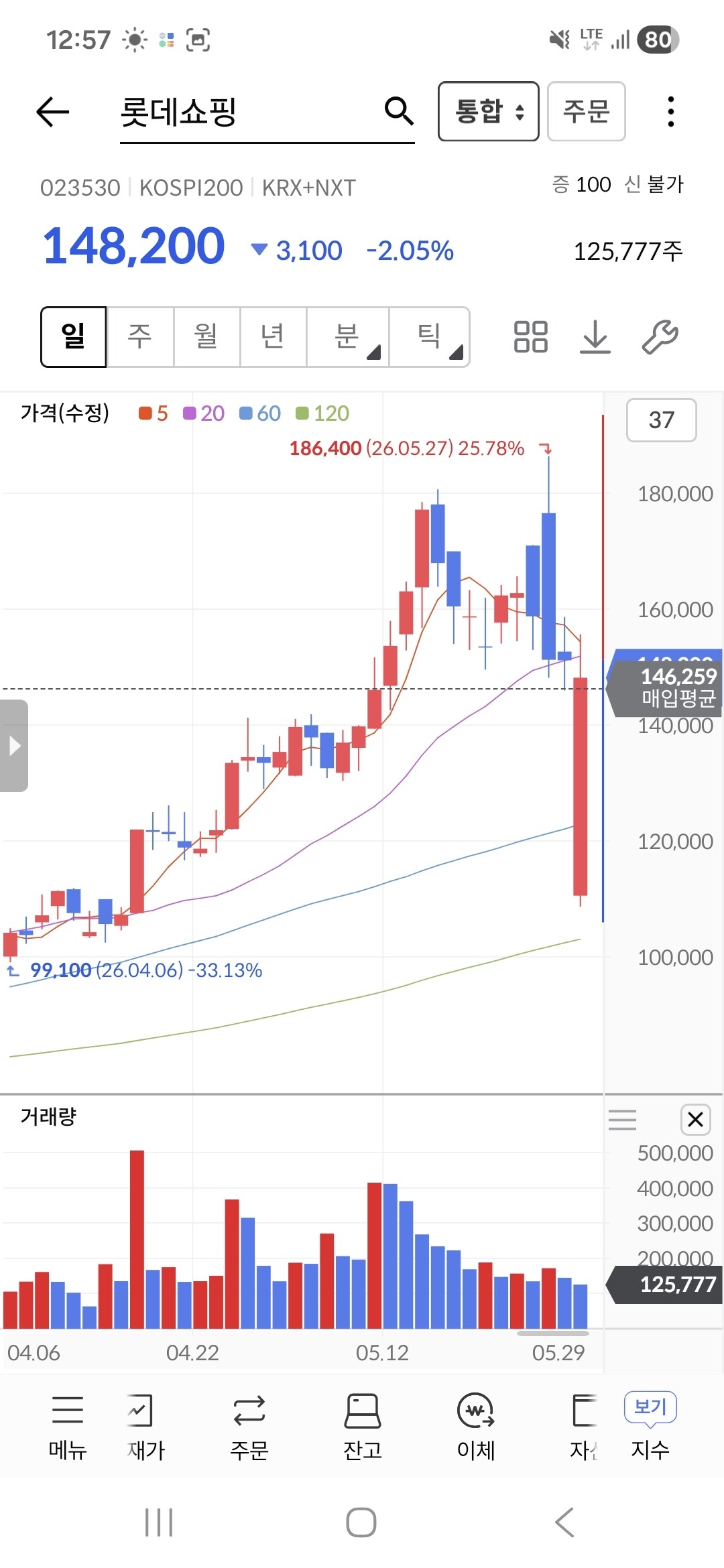This screenshot has width=724, height=1568.
Task: Go back with the top-left arrow
Action: pos(53,111)
